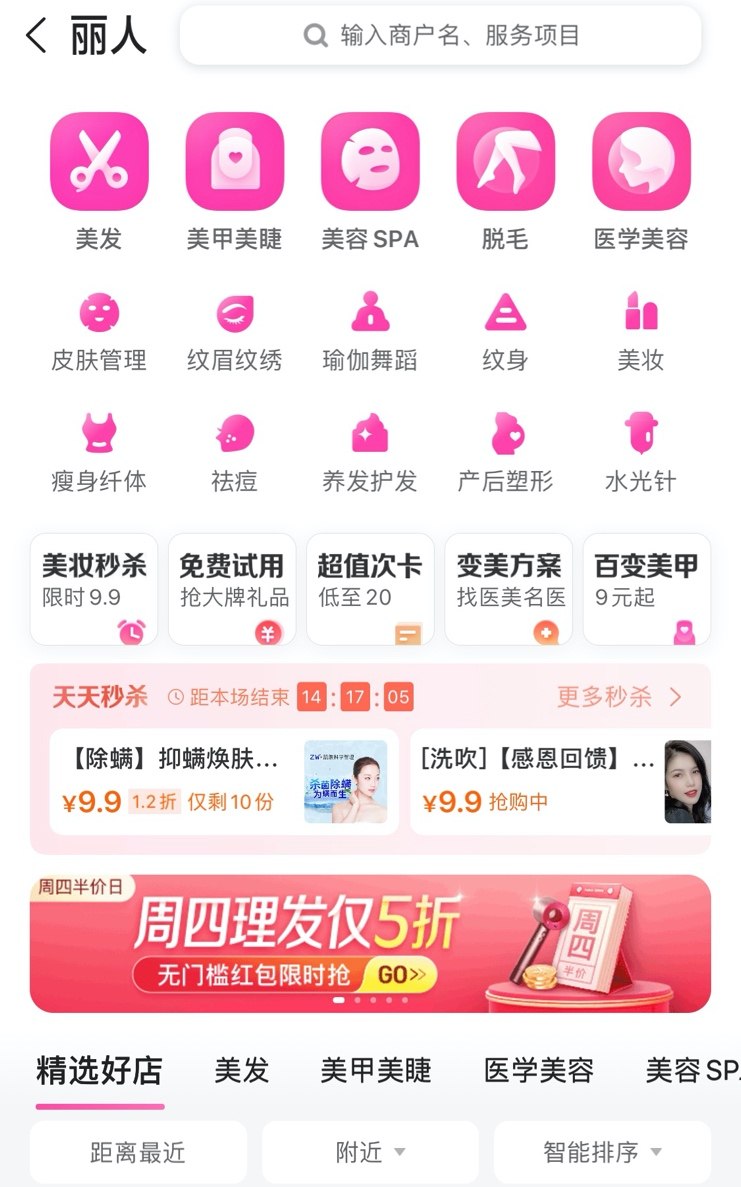This screenshot has width=741, height=1187.
Task: Filter shops by 距离最近
Action: 138,1152
